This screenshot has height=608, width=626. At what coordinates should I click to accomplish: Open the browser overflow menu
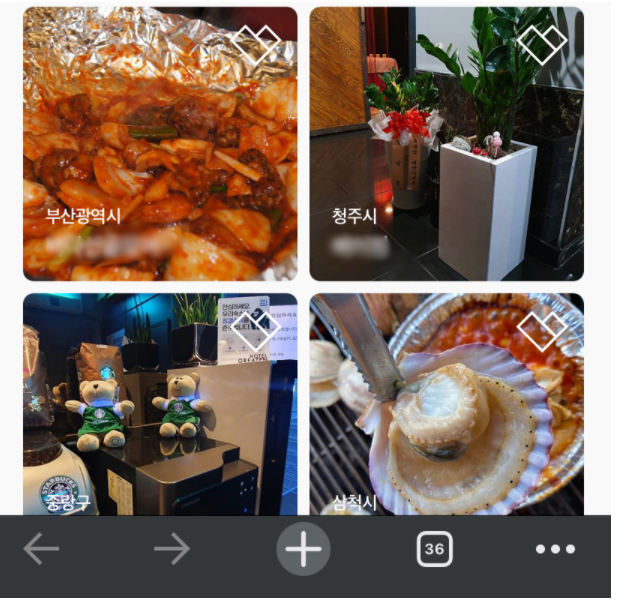(x=555, y=548)
